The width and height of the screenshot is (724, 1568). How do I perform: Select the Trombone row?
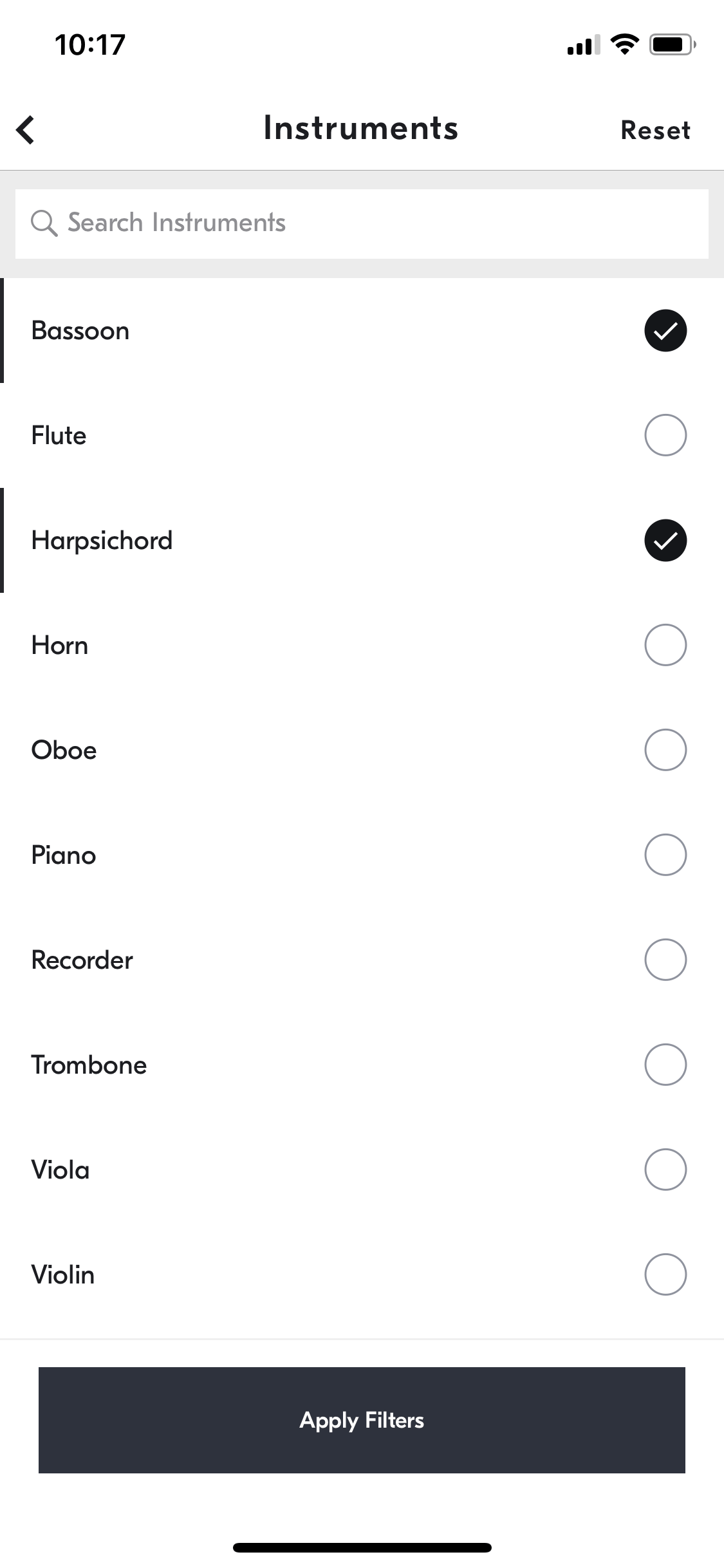(362, 1065)
